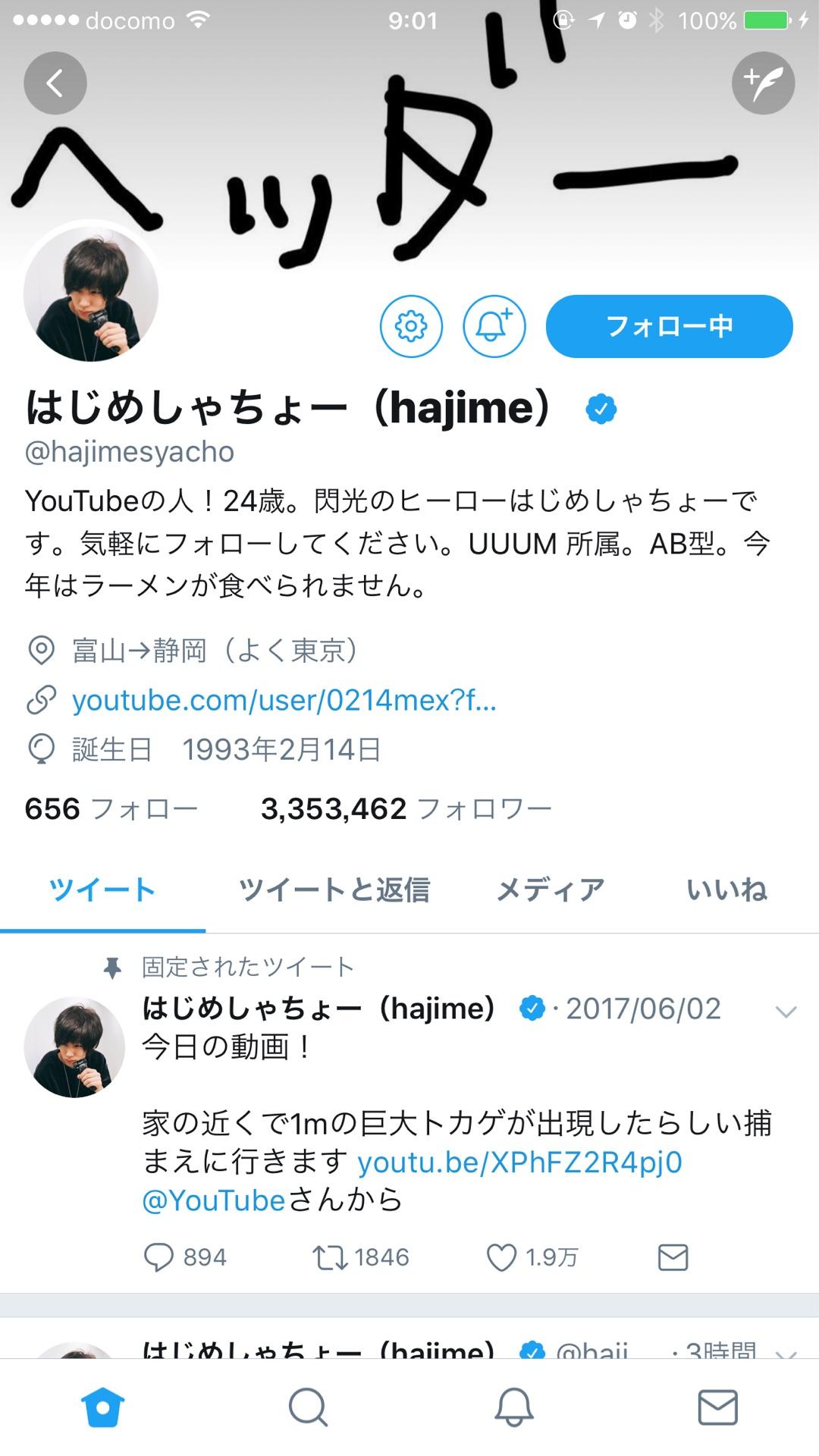Open the youtu.be/XPhFZ2R4pj0 link in the pinned tweet

click(x=519, y=1162)
